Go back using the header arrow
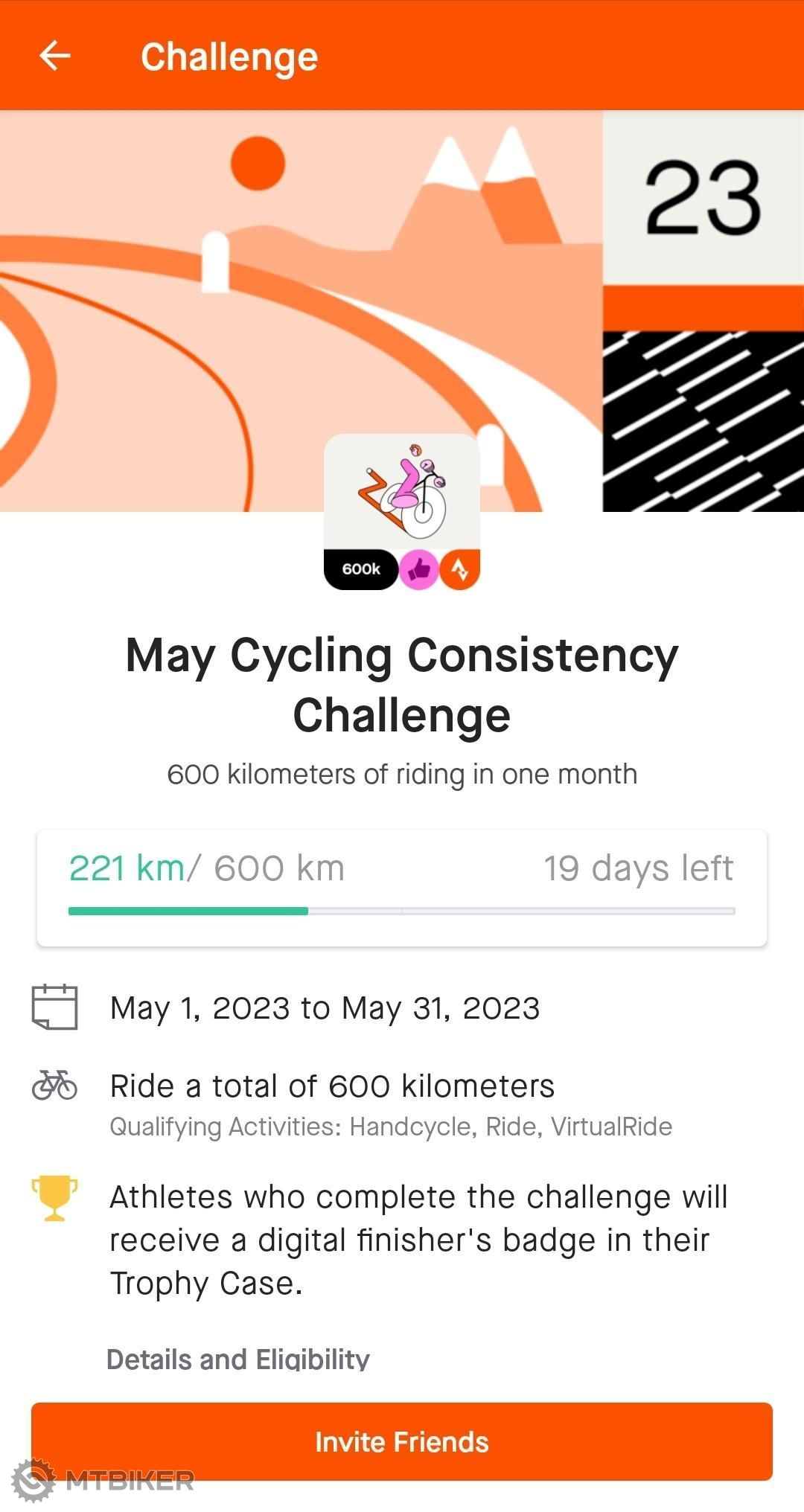The height and width of the screenshot is (1512, 804). [x=54, y=56]
